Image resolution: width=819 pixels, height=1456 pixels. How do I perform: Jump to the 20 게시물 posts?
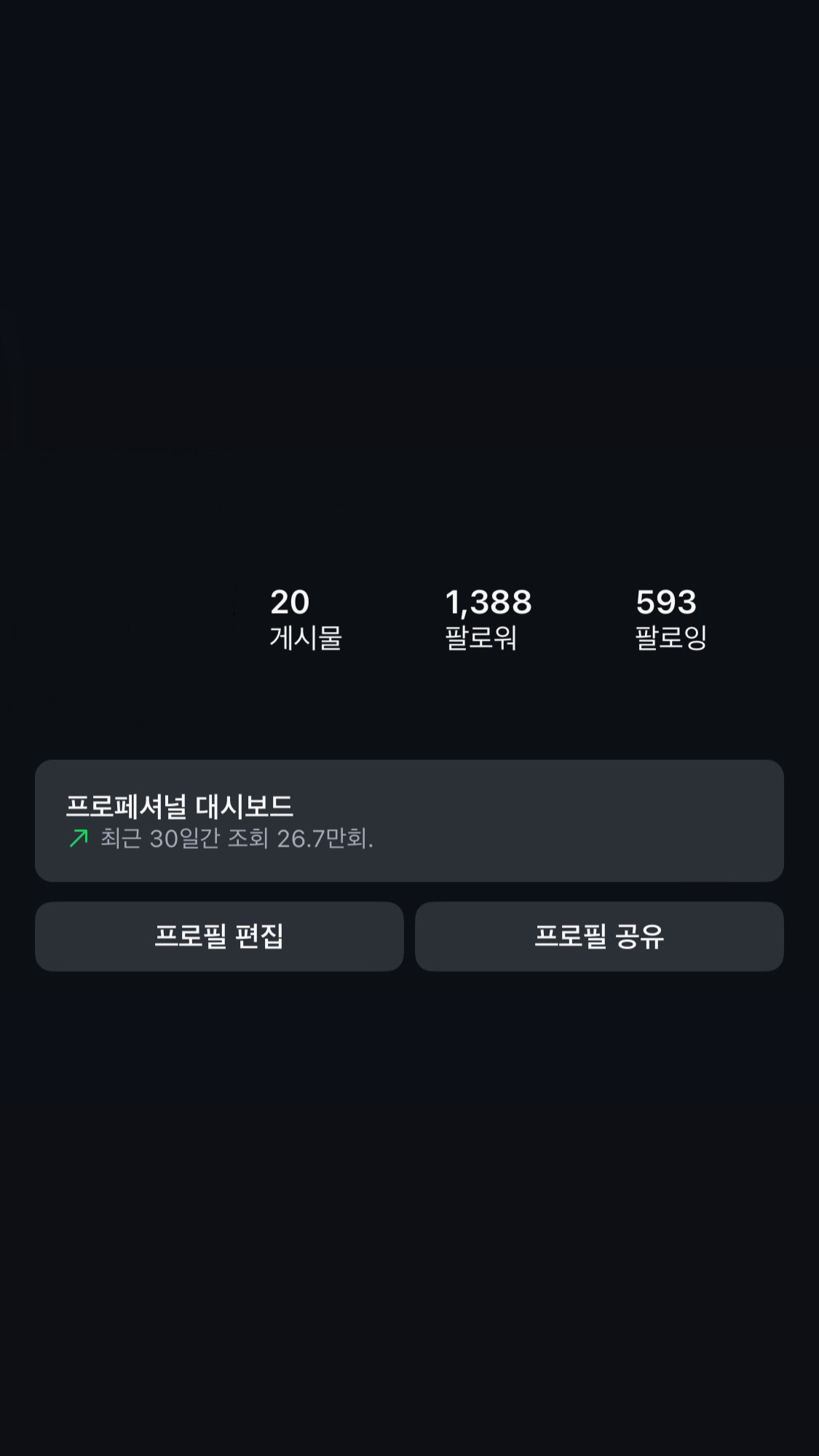point(306,620)
